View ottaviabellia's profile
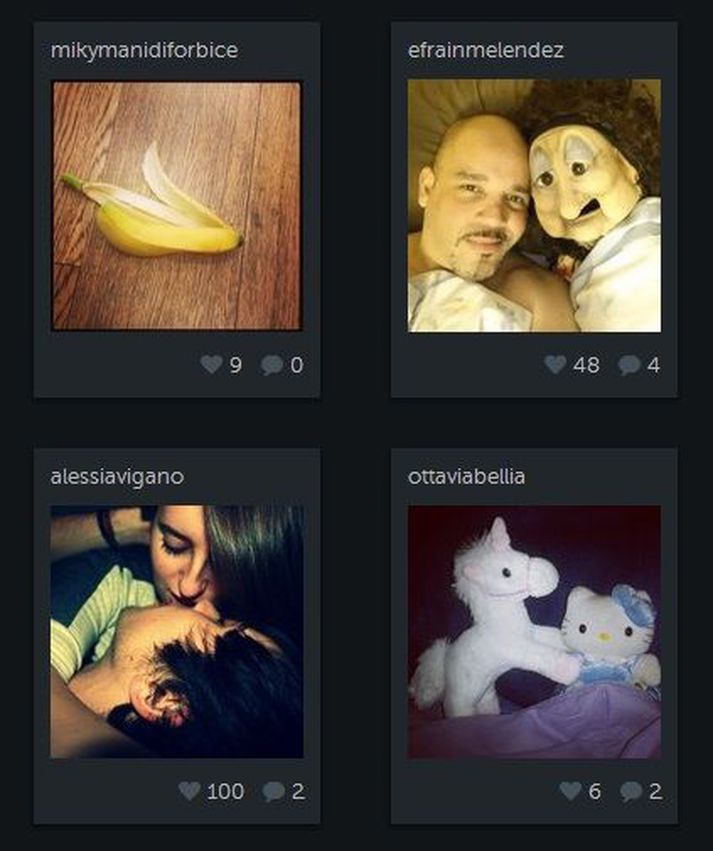The height and width of the screenshot is (851, 713). pos(466,476)
